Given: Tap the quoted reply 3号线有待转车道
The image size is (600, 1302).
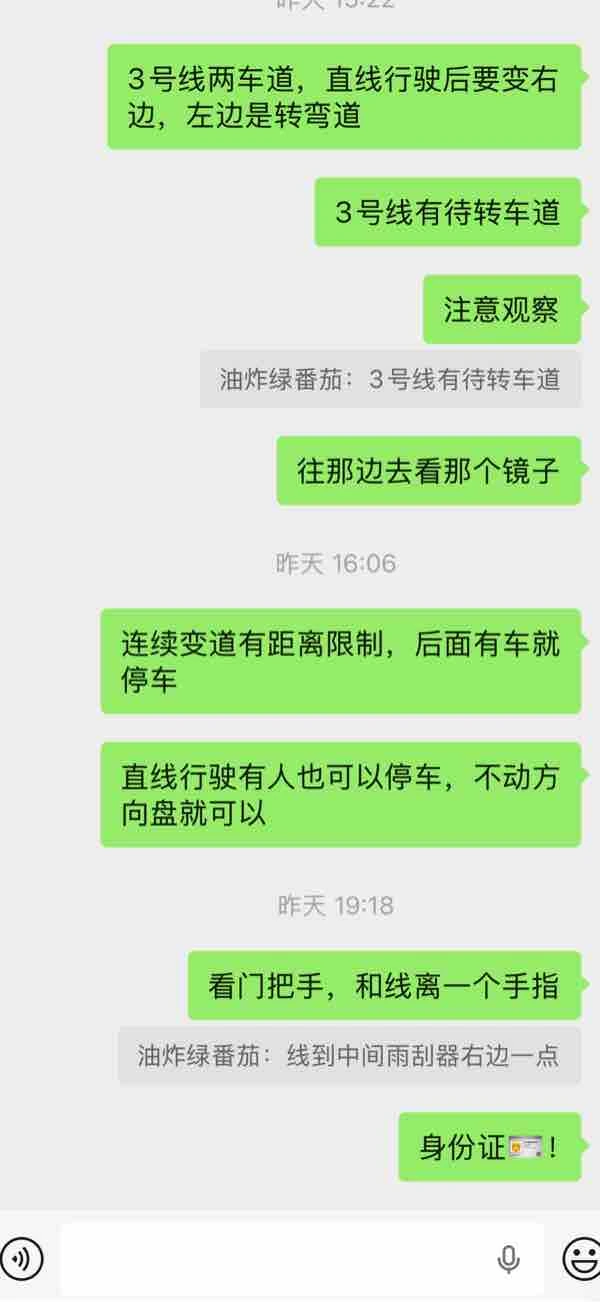Looking at the screenshot, I should 390,380.
